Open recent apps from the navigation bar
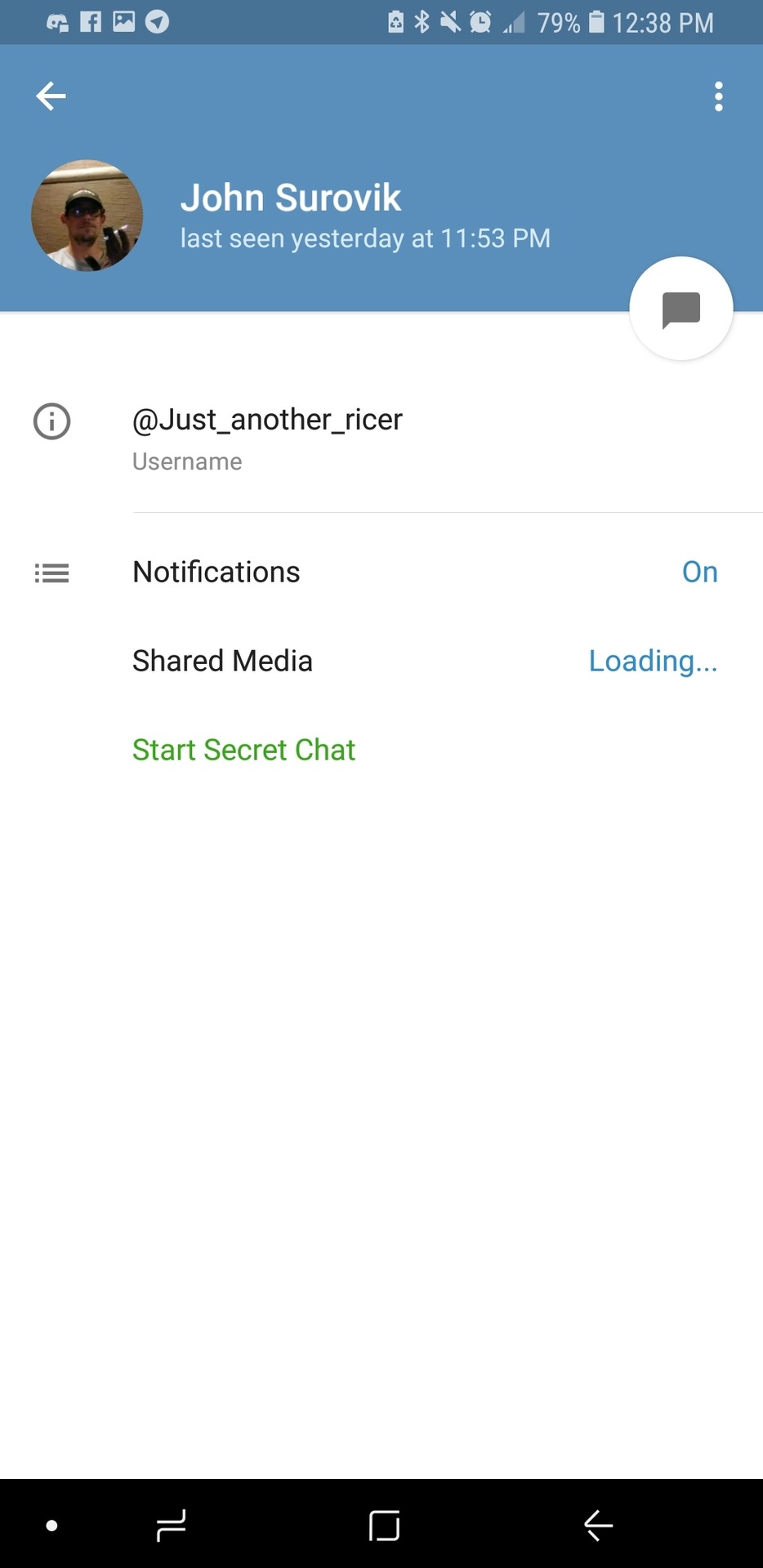 point(171,1525)
